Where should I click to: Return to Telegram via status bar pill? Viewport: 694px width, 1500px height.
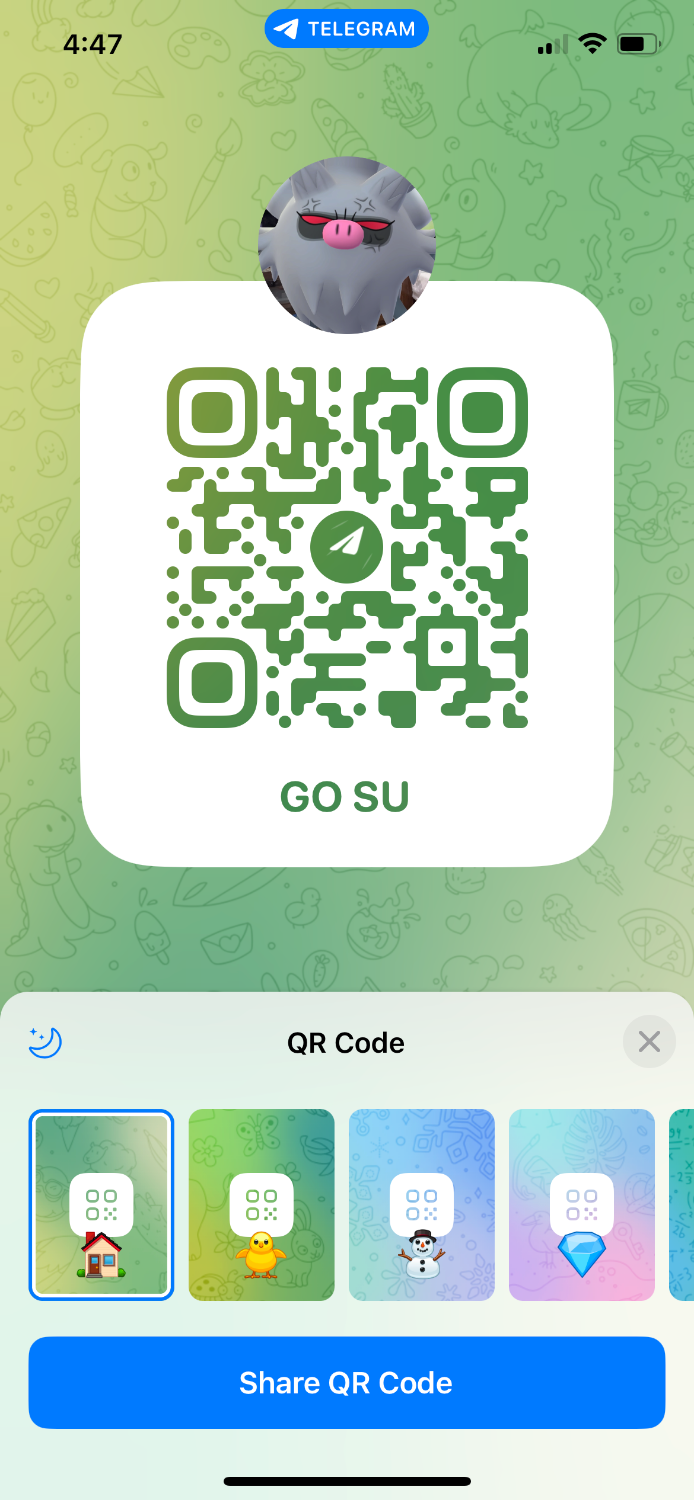(x=346, y=29)
